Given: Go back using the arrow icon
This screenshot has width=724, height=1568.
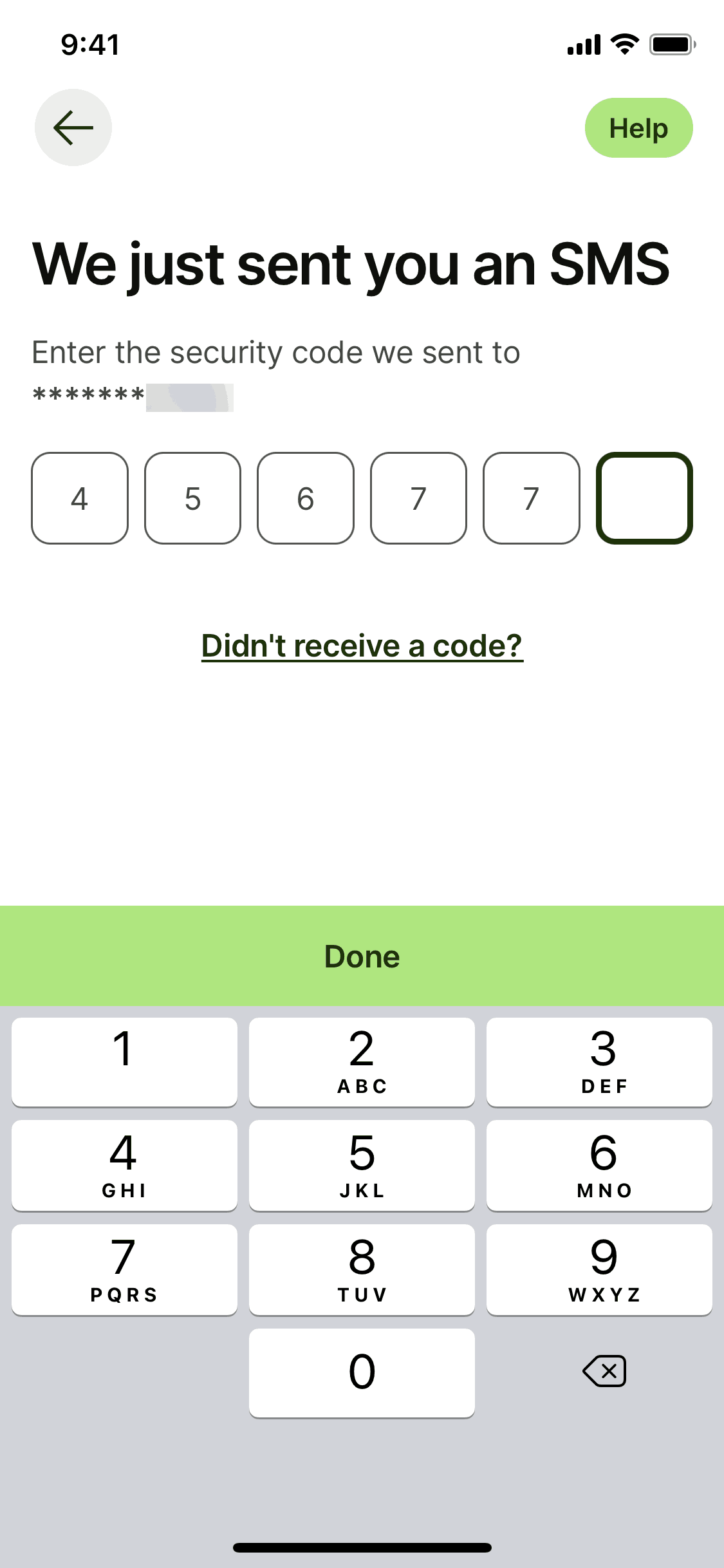Looking at the screenshot, I should click(73, 127).
